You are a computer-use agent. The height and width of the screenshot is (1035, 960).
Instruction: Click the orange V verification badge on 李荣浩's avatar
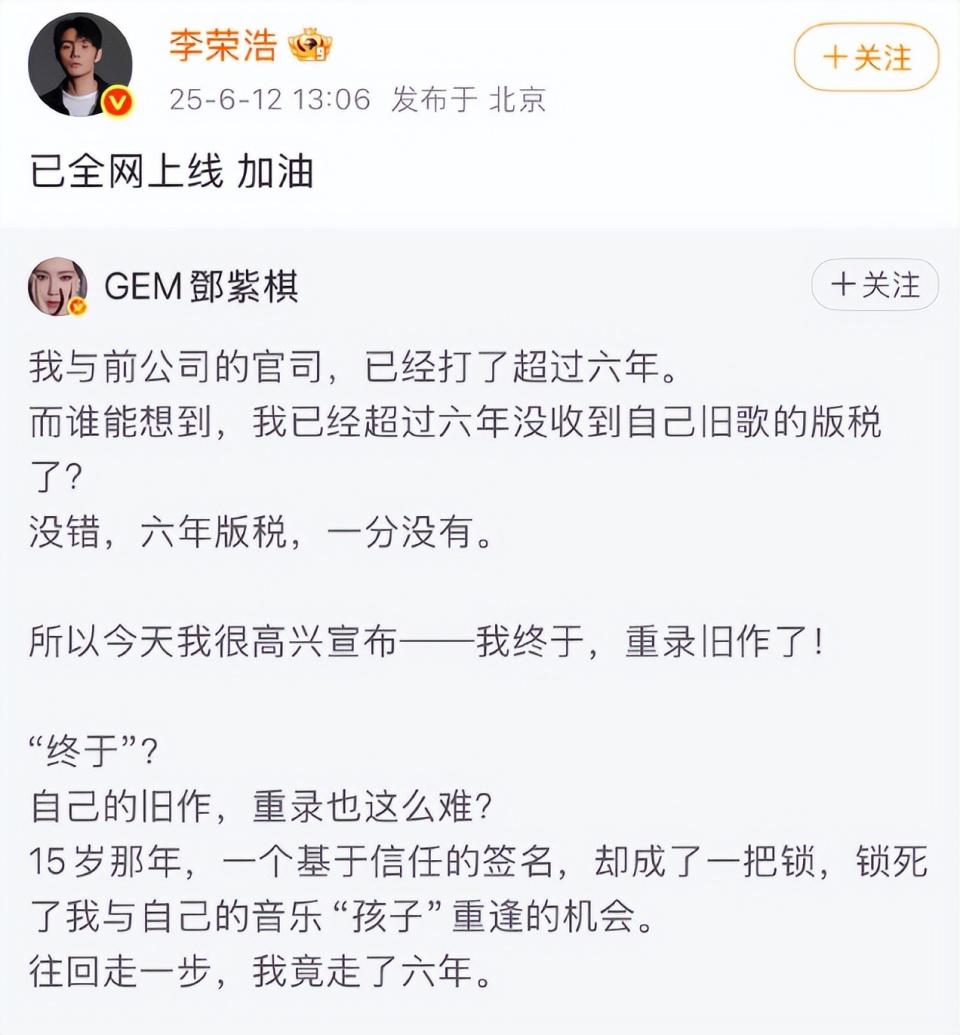coord(116,101)
